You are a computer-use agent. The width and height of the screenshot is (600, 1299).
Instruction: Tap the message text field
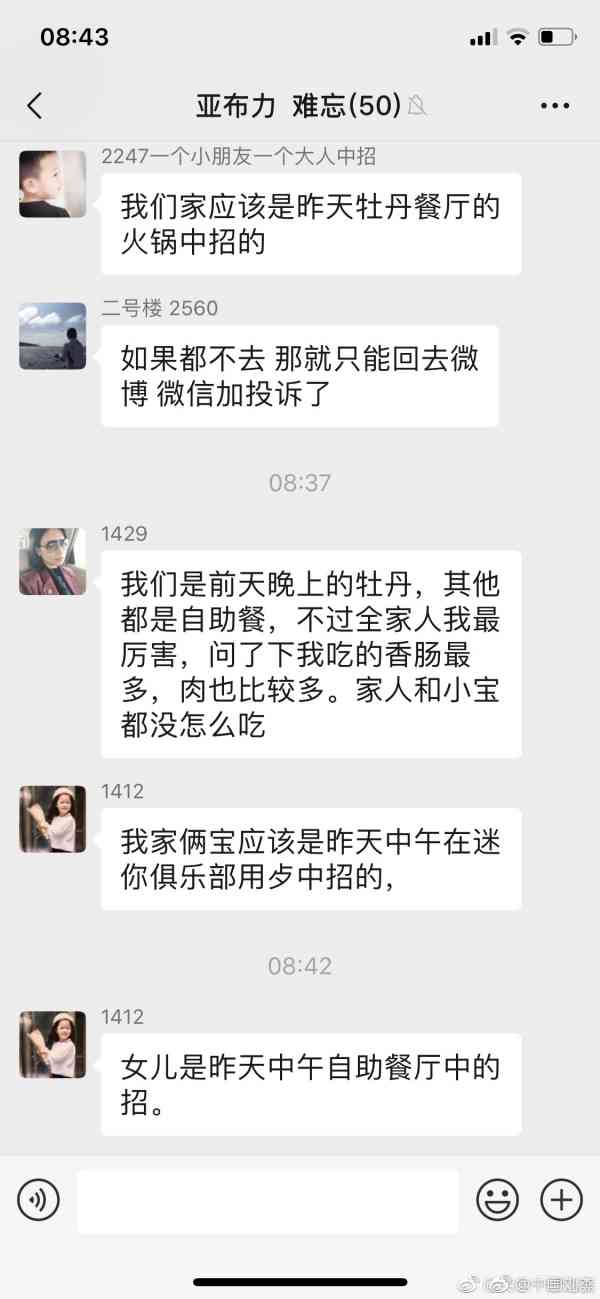[267, 1200]
